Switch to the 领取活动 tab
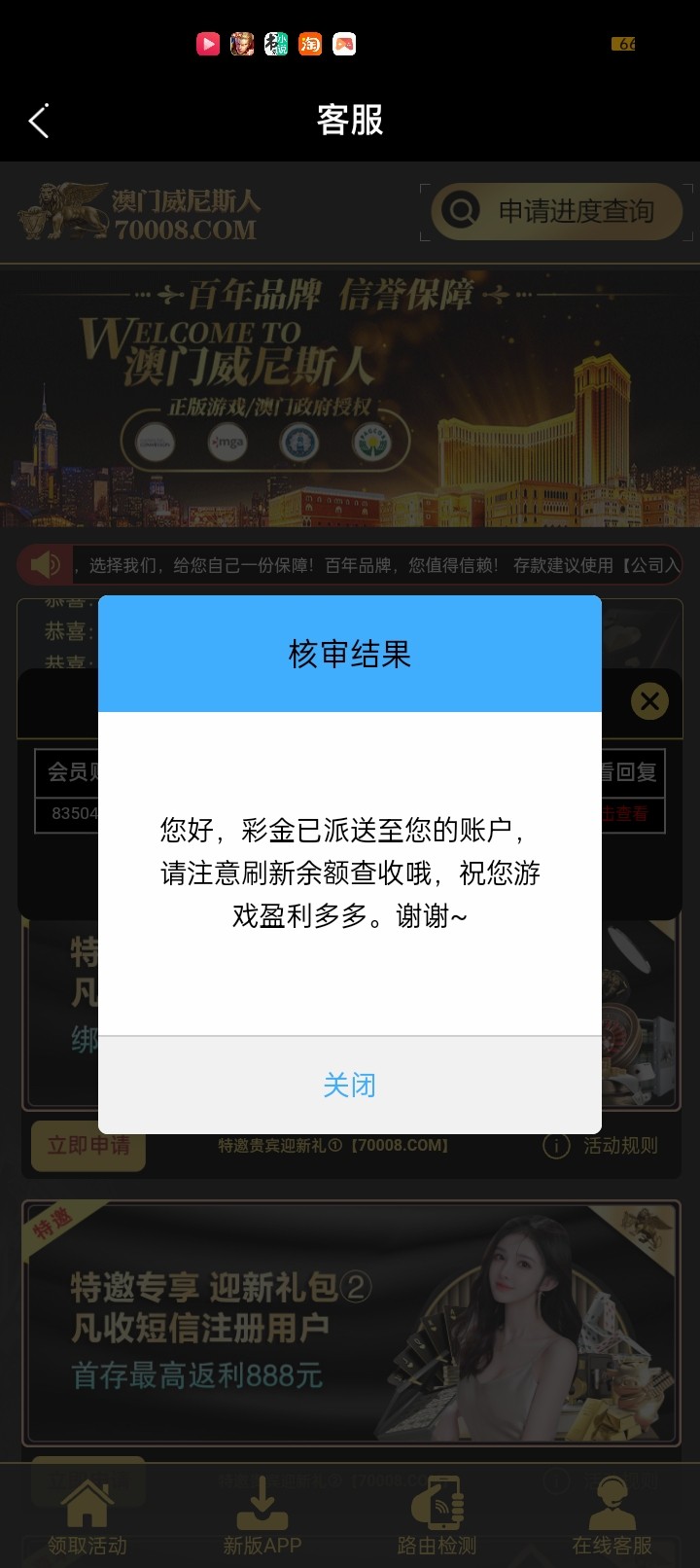 click(87, 1517)
